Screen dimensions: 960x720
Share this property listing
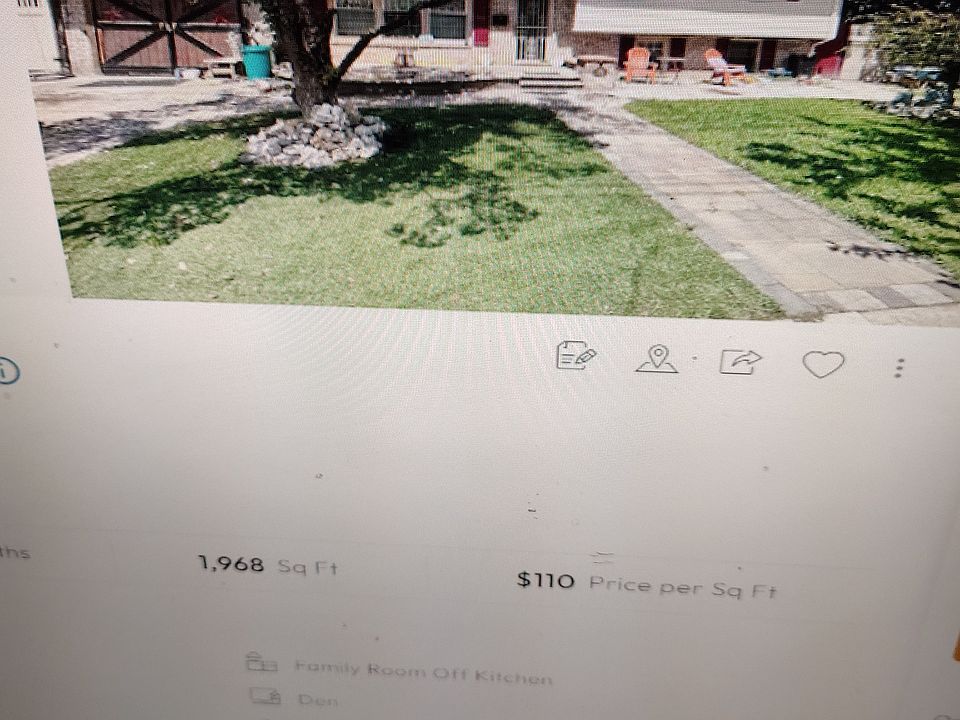click(741, 361)
